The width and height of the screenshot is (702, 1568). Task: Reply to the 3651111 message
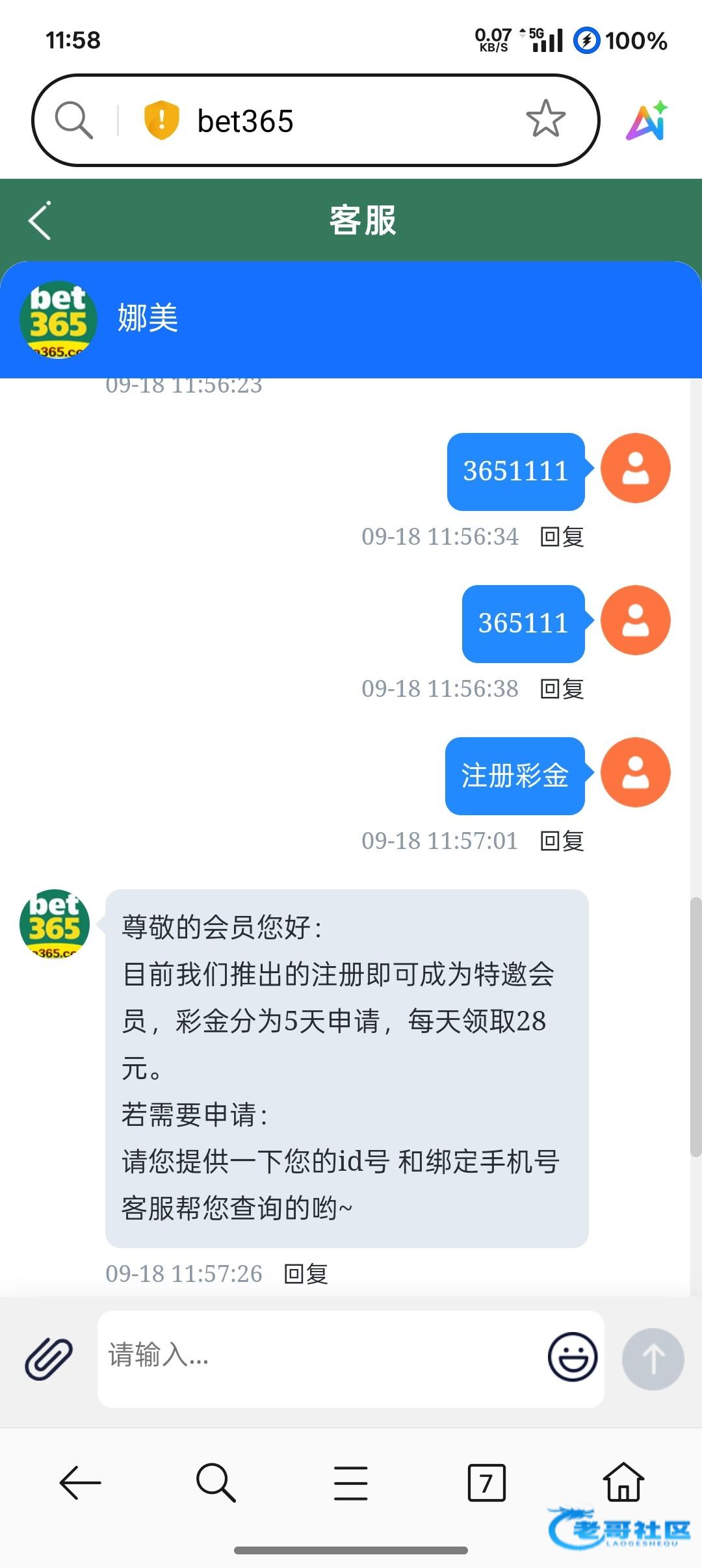(562, 537)
